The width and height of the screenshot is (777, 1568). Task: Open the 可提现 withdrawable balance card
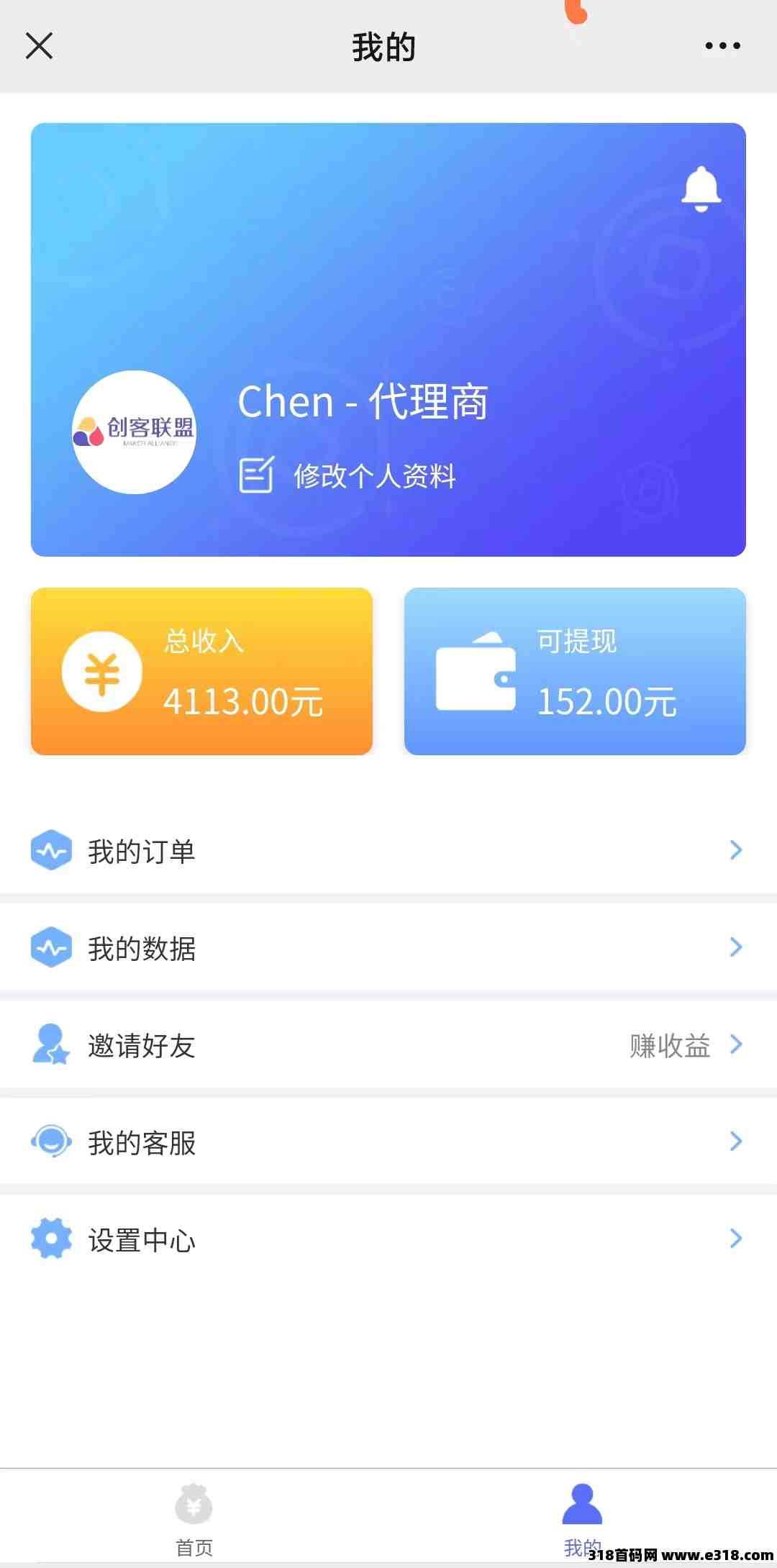tap(575, 671)
